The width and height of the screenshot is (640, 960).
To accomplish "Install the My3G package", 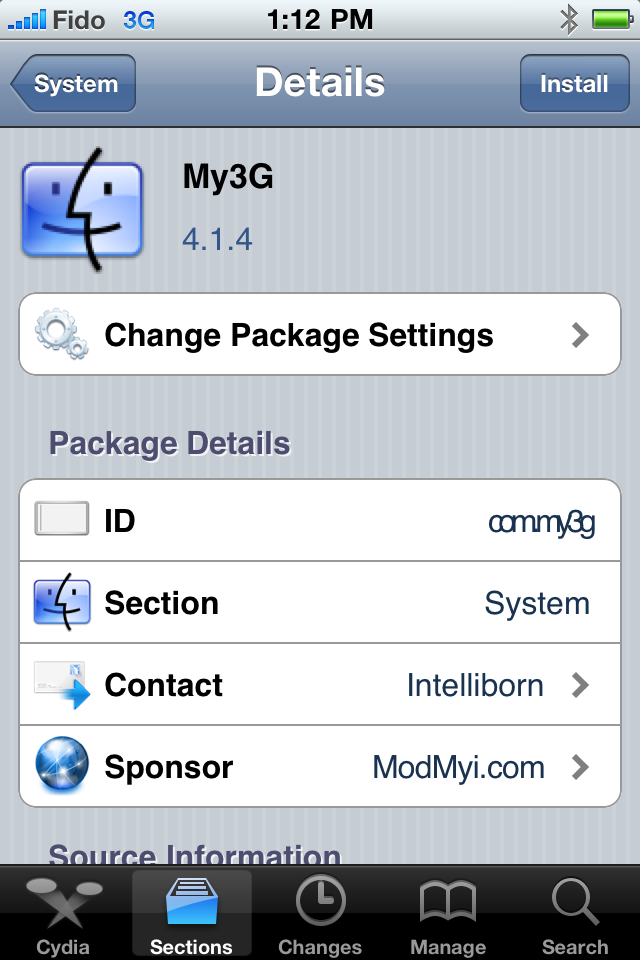I will [573, 84].
